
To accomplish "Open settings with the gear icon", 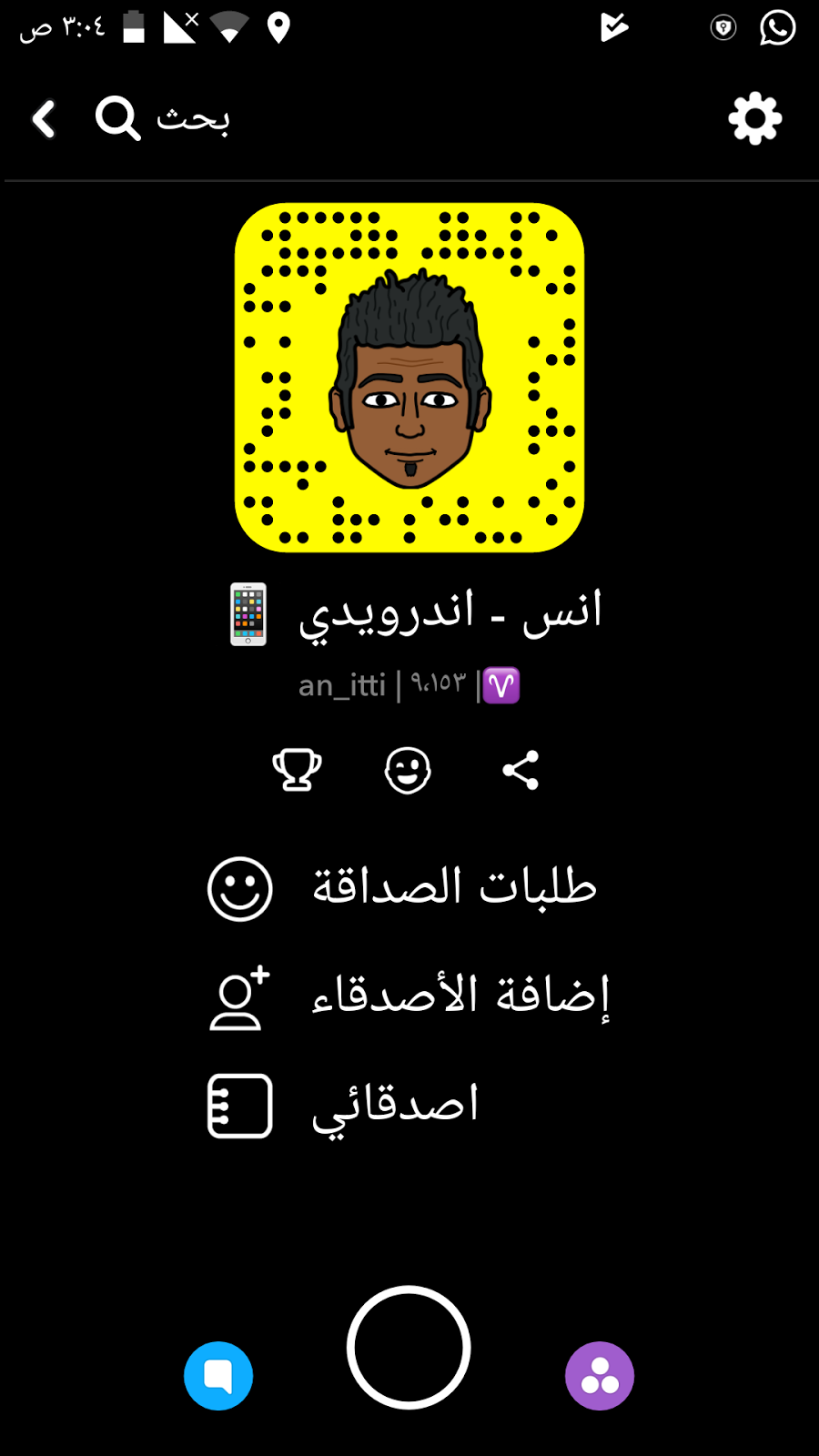I will (x=754, y=119).
